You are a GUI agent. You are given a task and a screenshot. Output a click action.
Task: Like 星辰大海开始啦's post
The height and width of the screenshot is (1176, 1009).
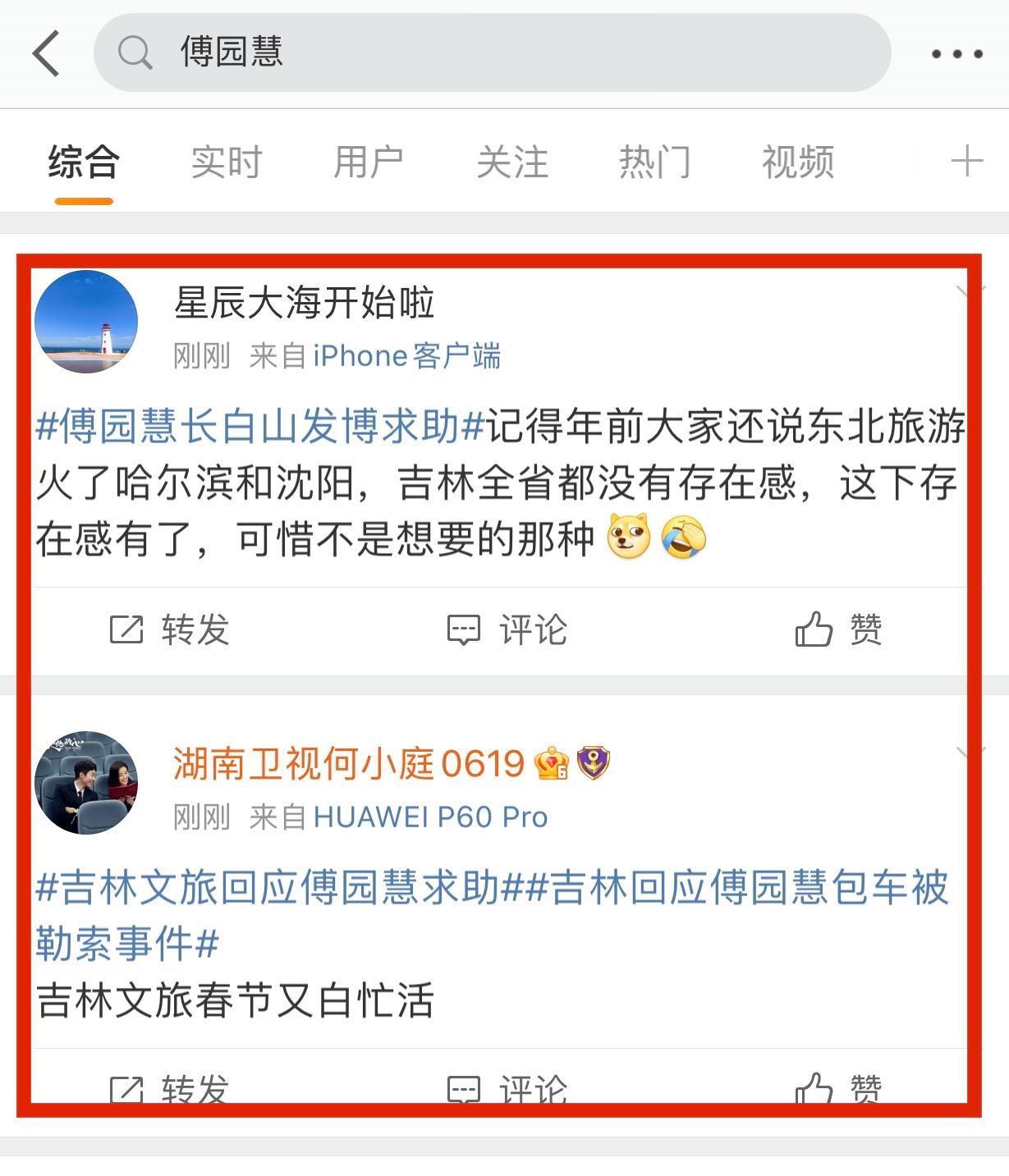click(838, 629)
